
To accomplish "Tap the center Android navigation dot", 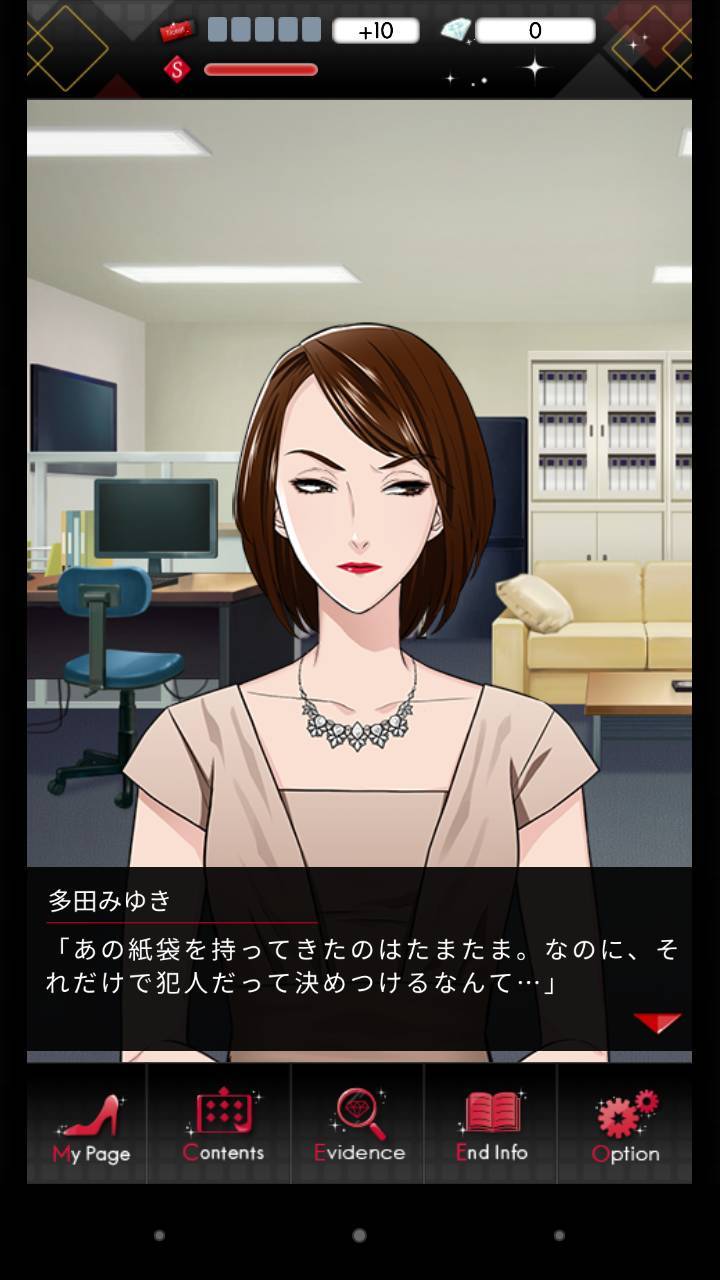I will click(x=360, y=1235).
